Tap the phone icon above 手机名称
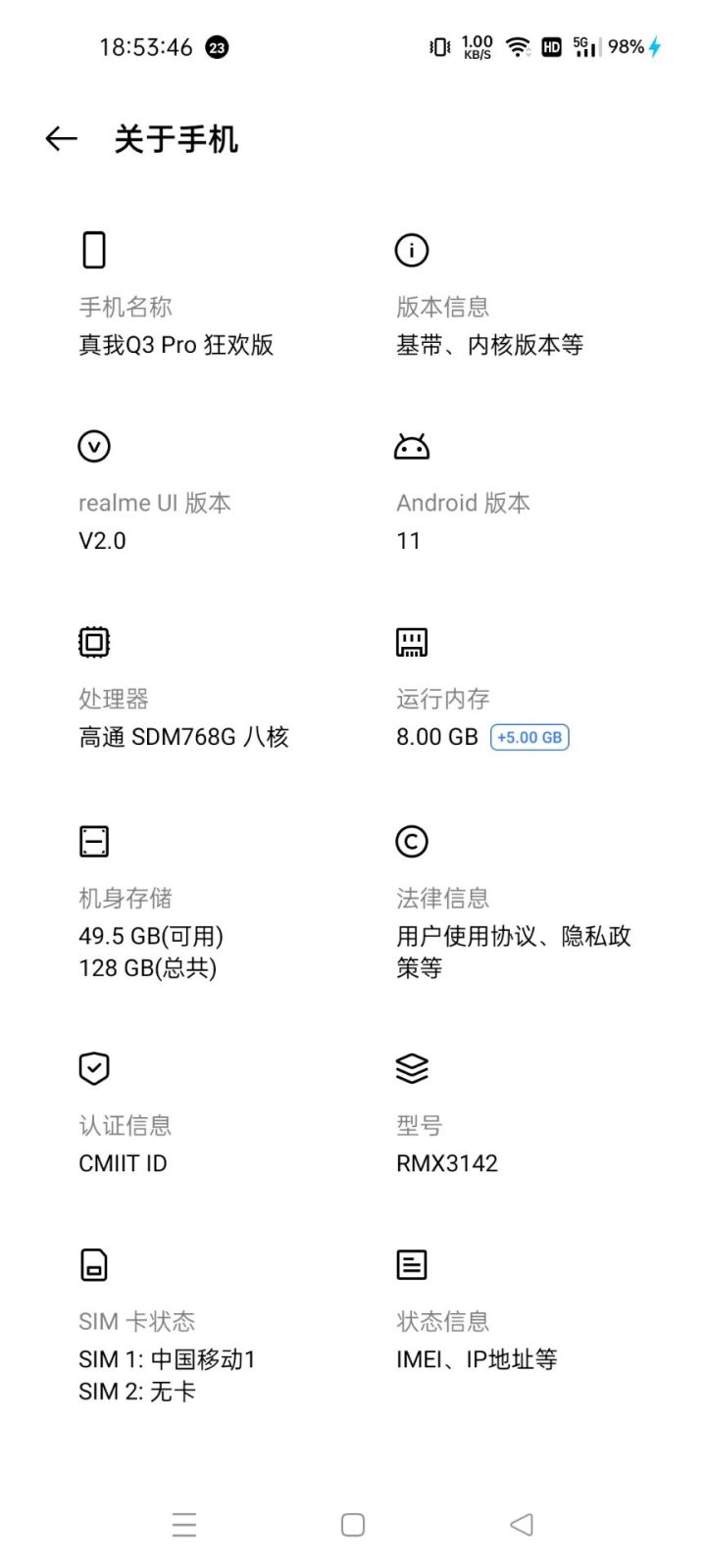Viewport: 706px width, 1568px height. click(93, 251)
